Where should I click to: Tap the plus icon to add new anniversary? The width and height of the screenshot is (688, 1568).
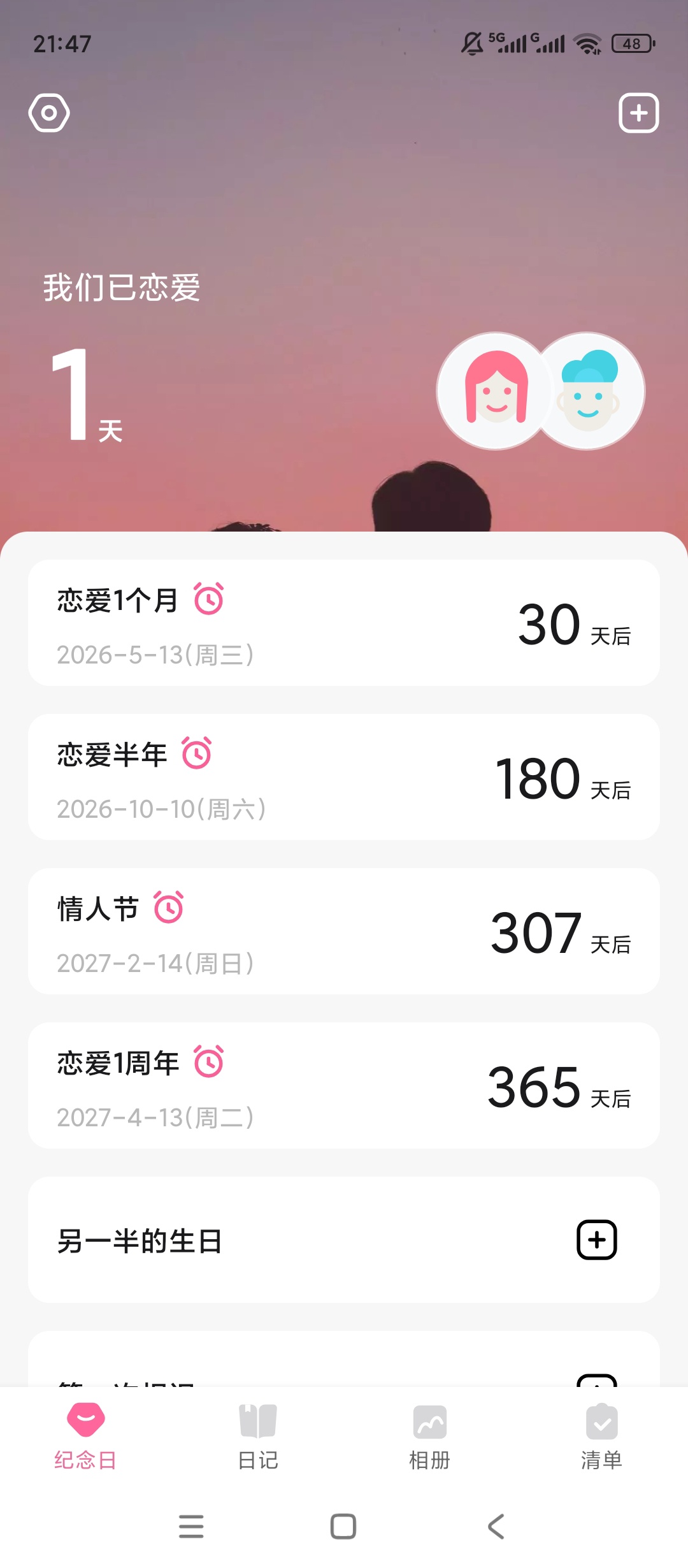(639, 113)
